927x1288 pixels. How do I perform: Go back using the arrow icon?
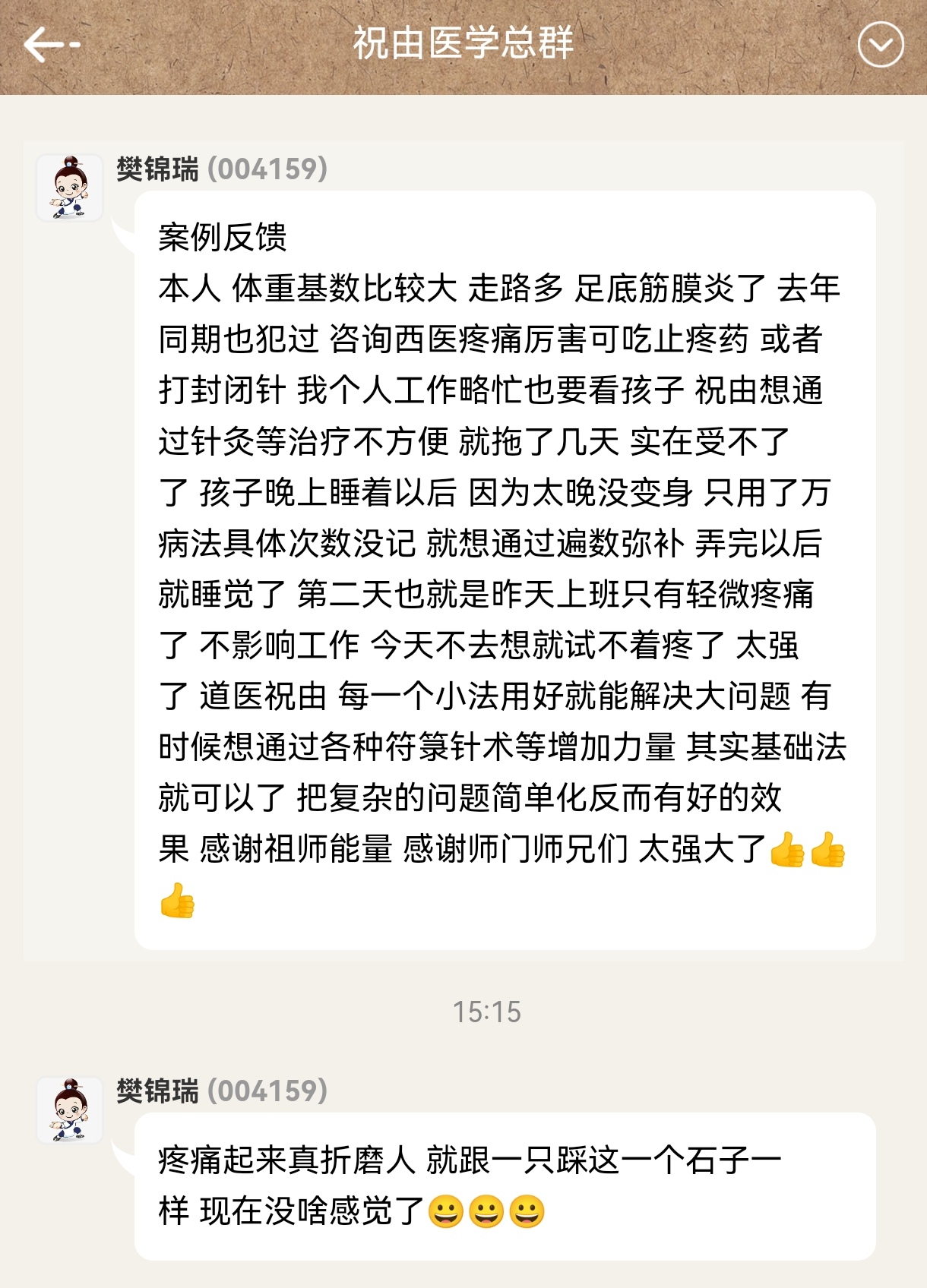pyautogui.click(x=50, y=45)
